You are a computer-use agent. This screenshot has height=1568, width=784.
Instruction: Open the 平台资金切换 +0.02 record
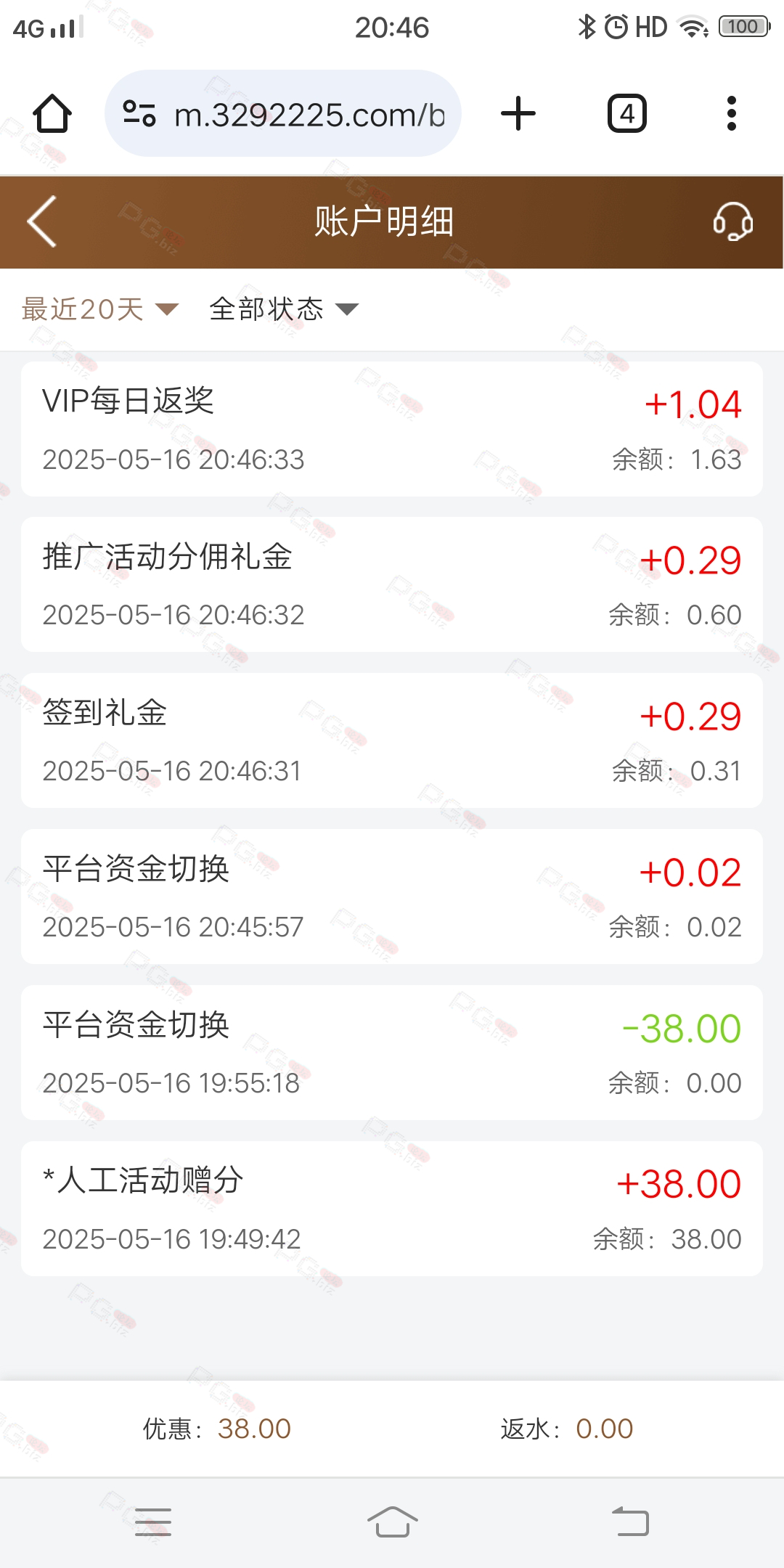[x=392, y=897]
